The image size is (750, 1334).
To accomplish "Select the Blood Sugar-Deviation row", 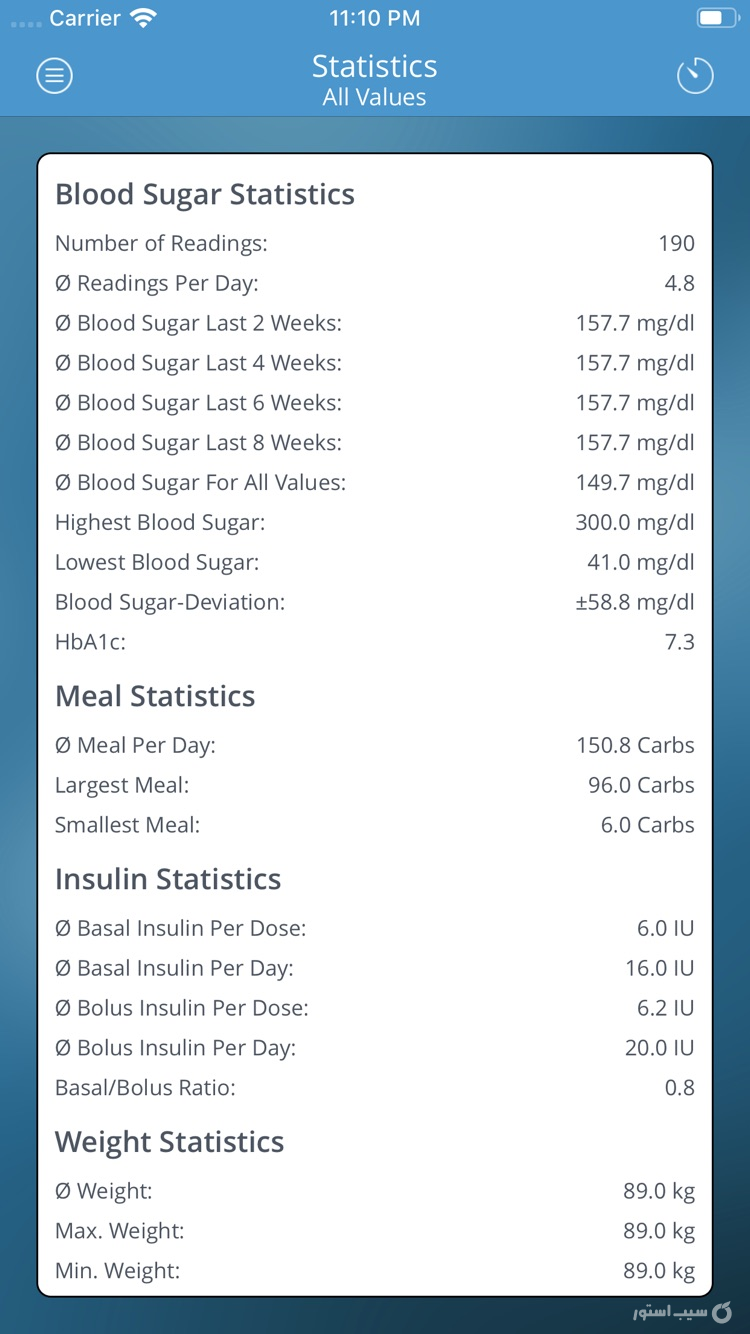I will tap(375, 601).
